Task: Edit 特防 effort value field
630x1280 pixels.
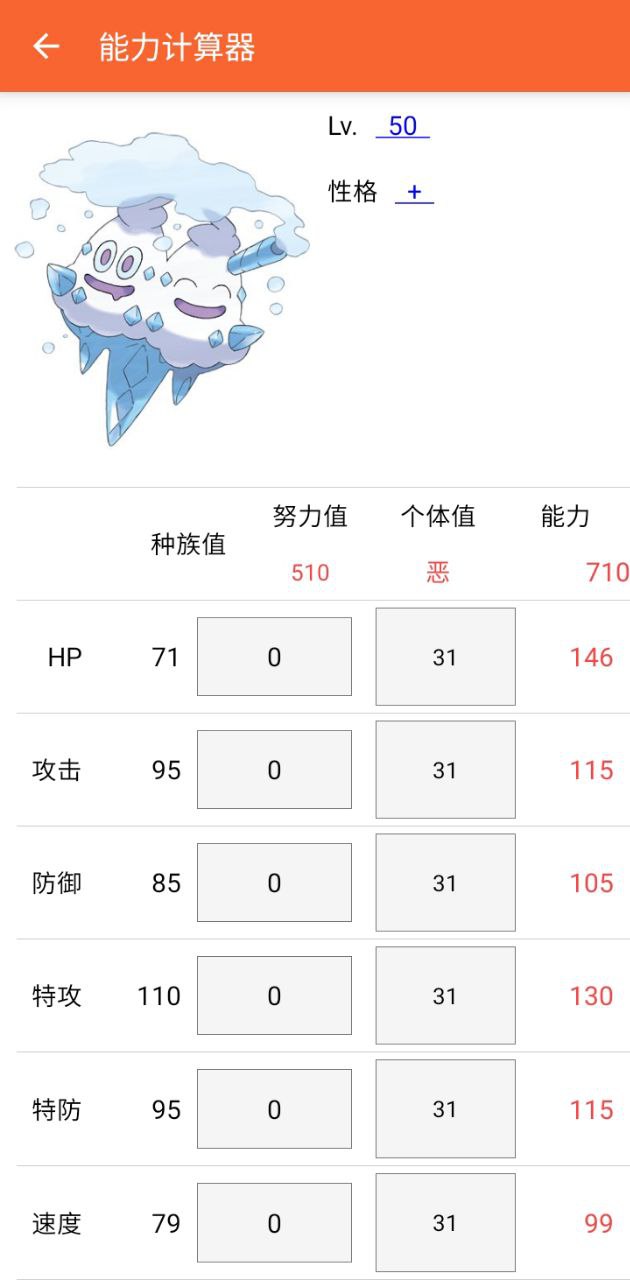Action: [x=274, y=1109]
